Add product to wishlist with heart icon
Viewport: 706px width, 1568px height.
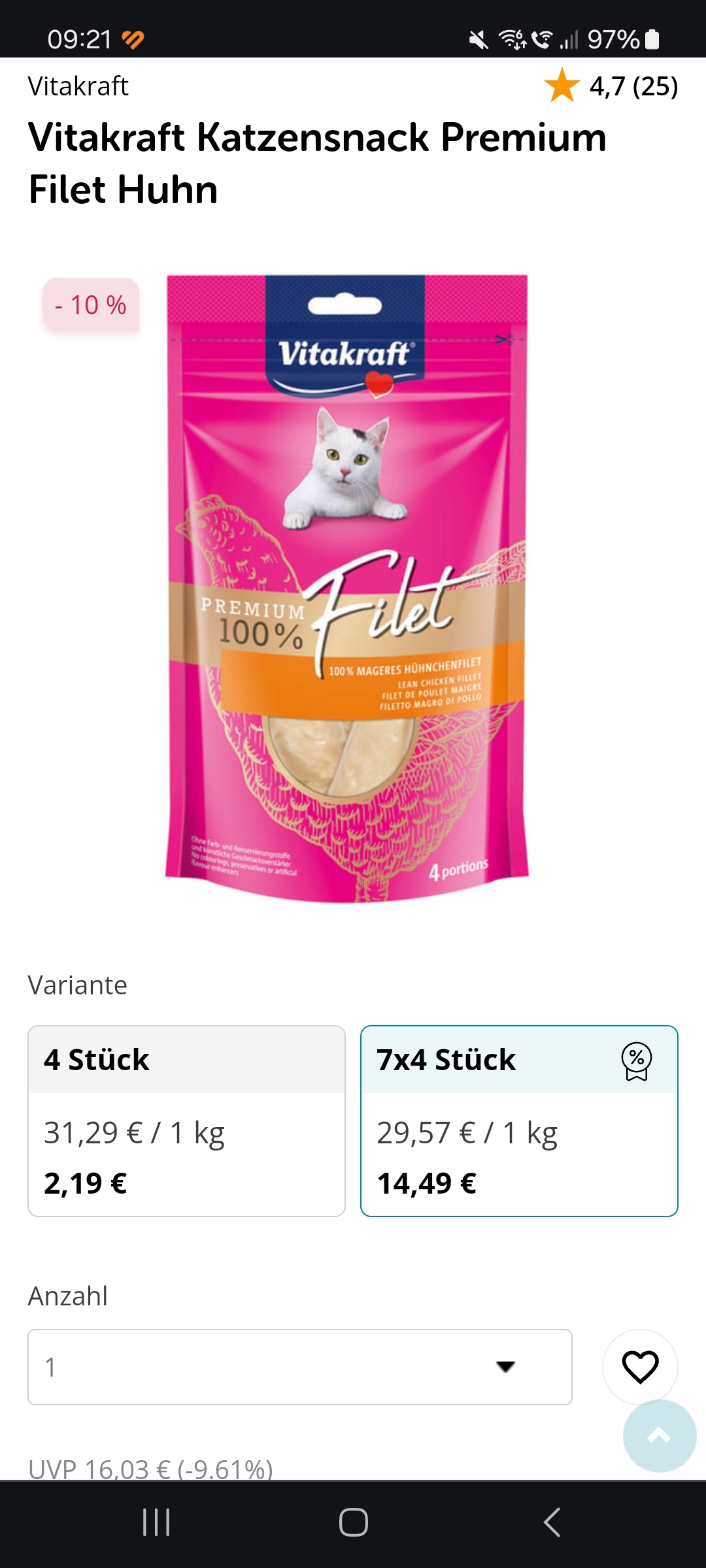(x=640, y=1367)
